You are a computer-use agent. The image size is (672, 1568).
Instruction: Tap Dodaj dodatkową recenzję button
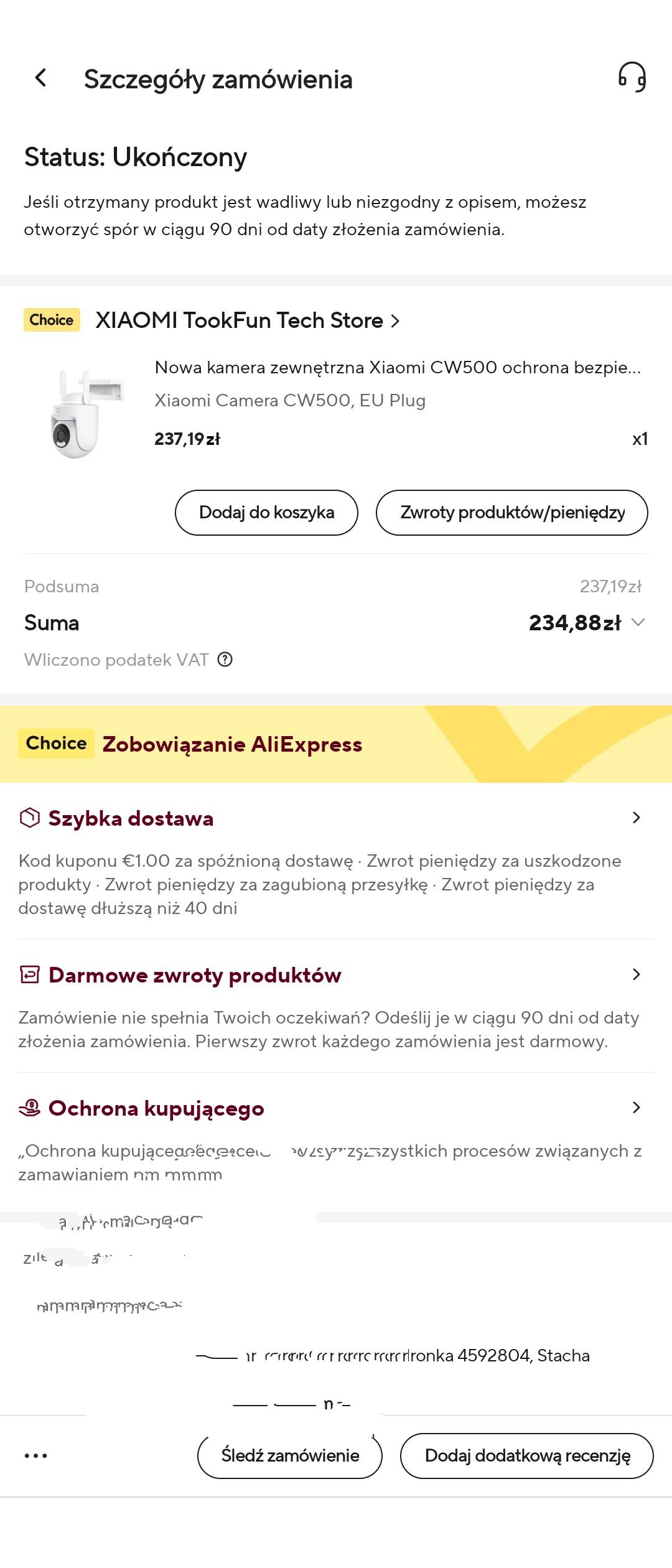[x=526, y=1456]
